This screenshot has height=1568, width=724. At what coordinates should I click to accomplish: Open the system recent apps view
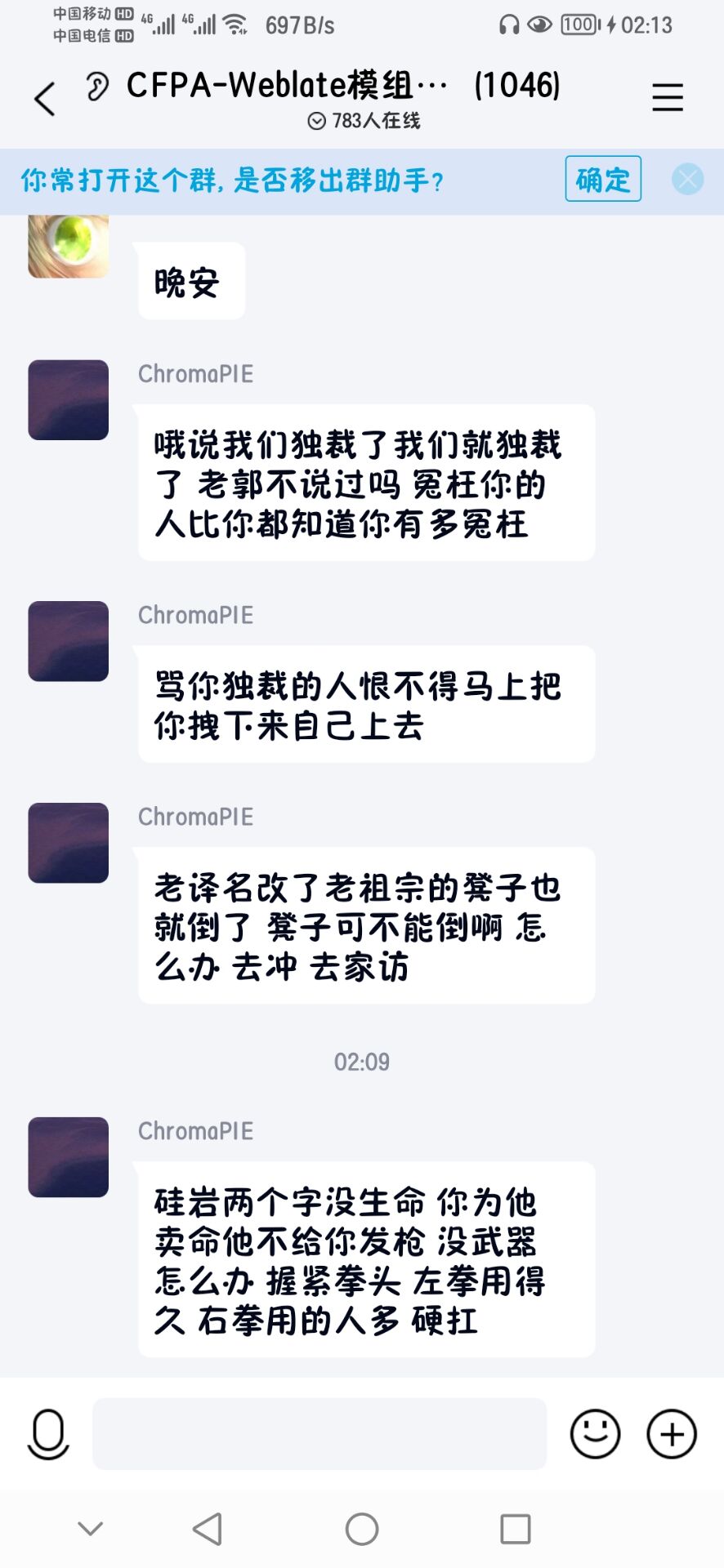(x=515, y=1529)
